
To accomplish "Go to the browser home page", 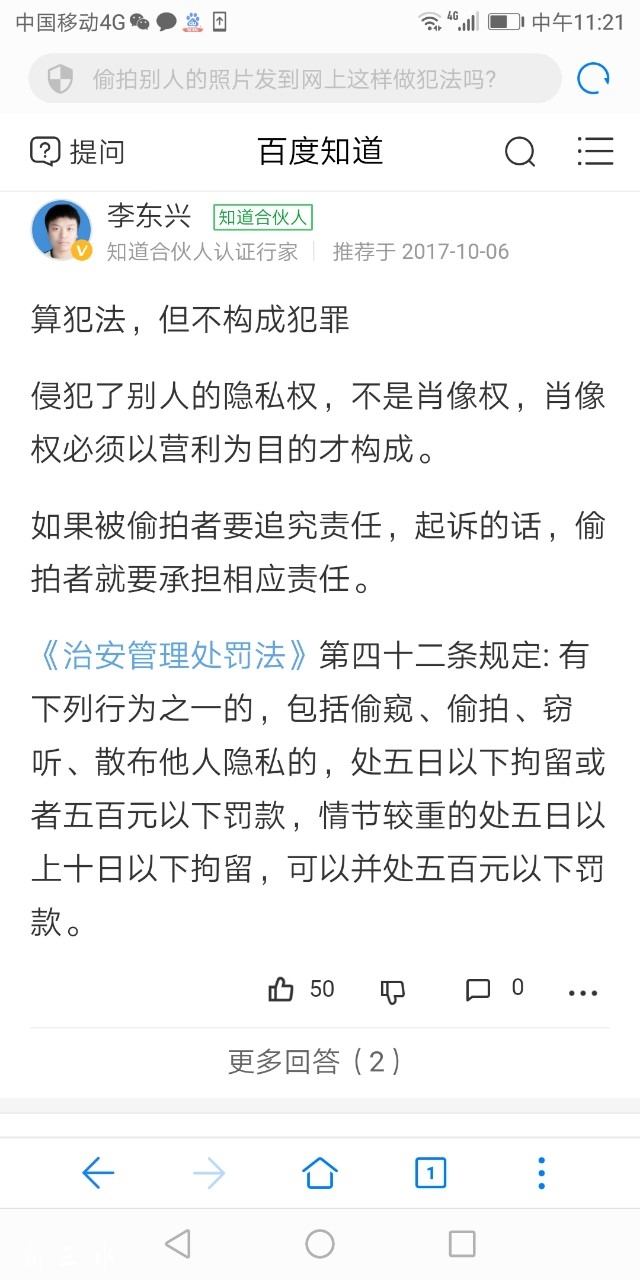I will click(320, 1172).
